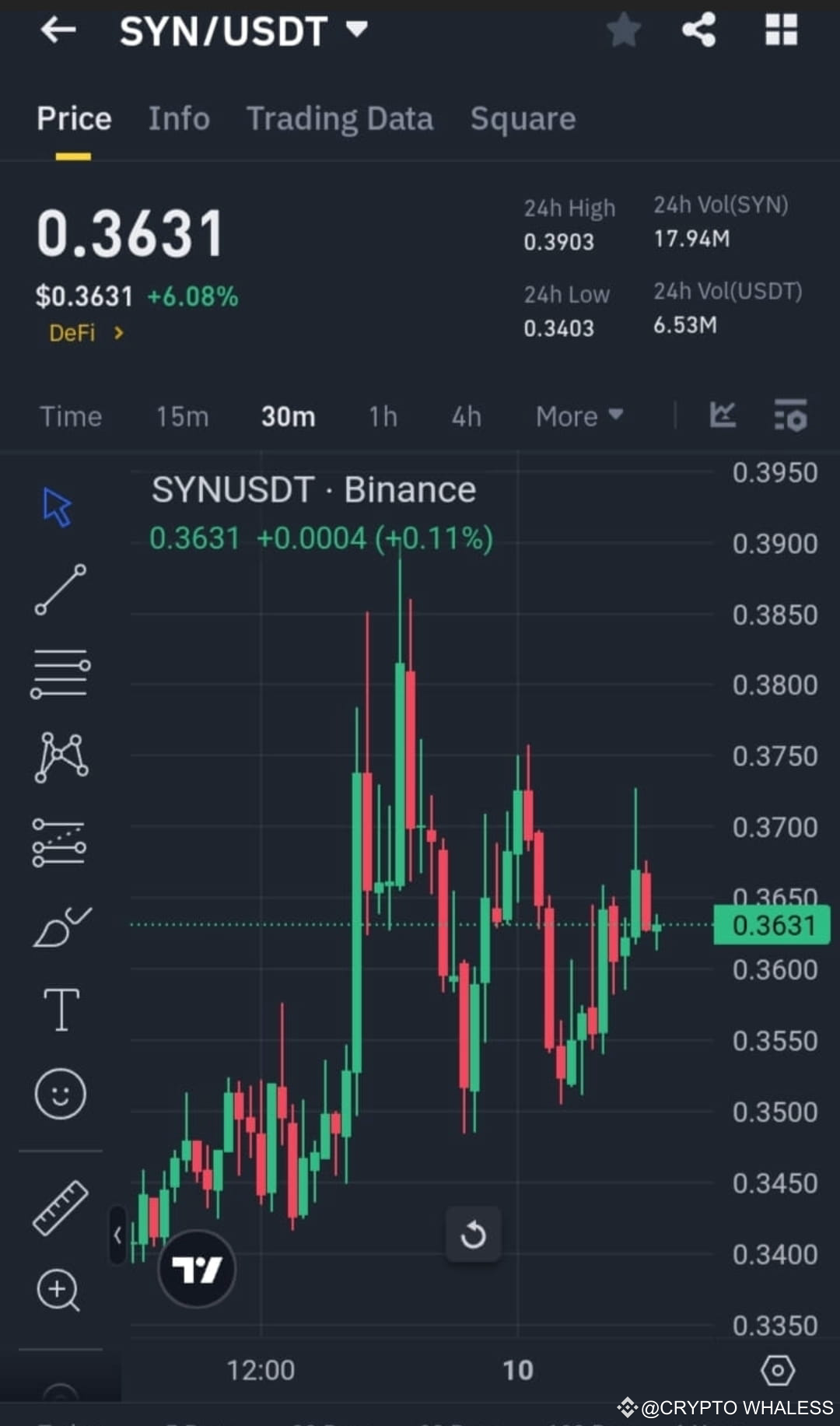This screenshot has width=840, height=1426.
Task: Toggle SYN/USDT as favorite with the star
Action: point(623,31)
